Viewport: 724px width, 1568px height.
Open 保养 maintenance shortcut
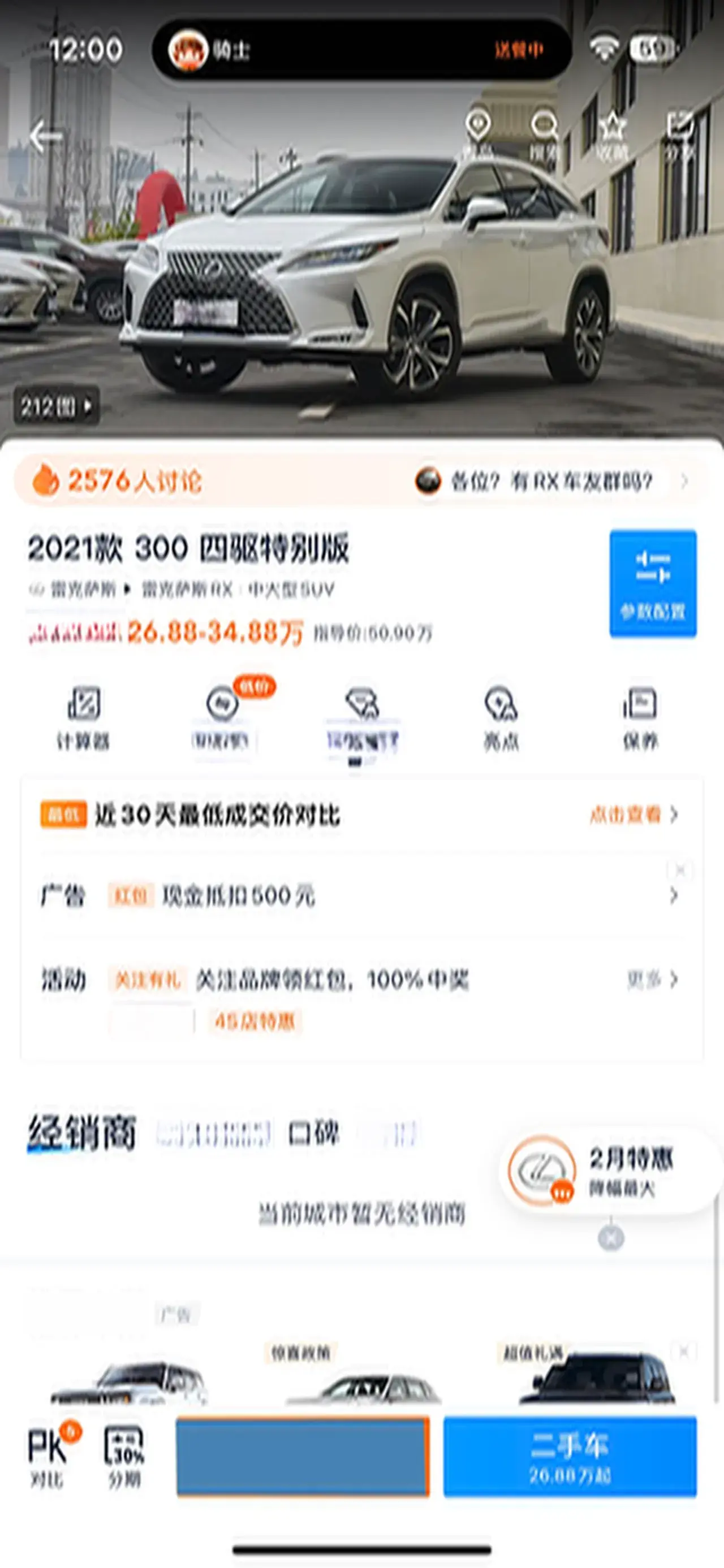point(639,717)
